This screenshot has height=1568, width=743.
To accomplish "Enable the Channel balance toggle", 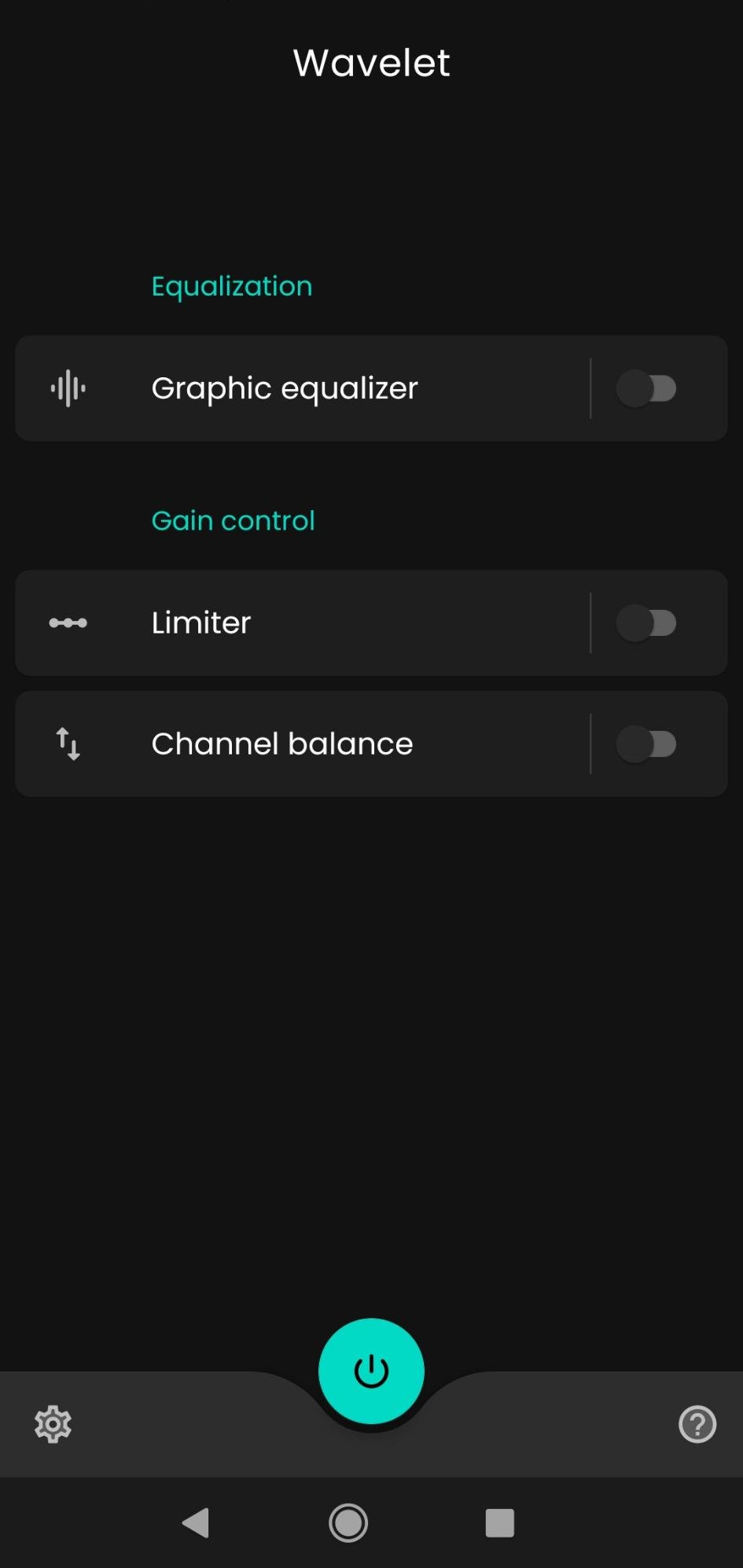I will tap(646, 744).
